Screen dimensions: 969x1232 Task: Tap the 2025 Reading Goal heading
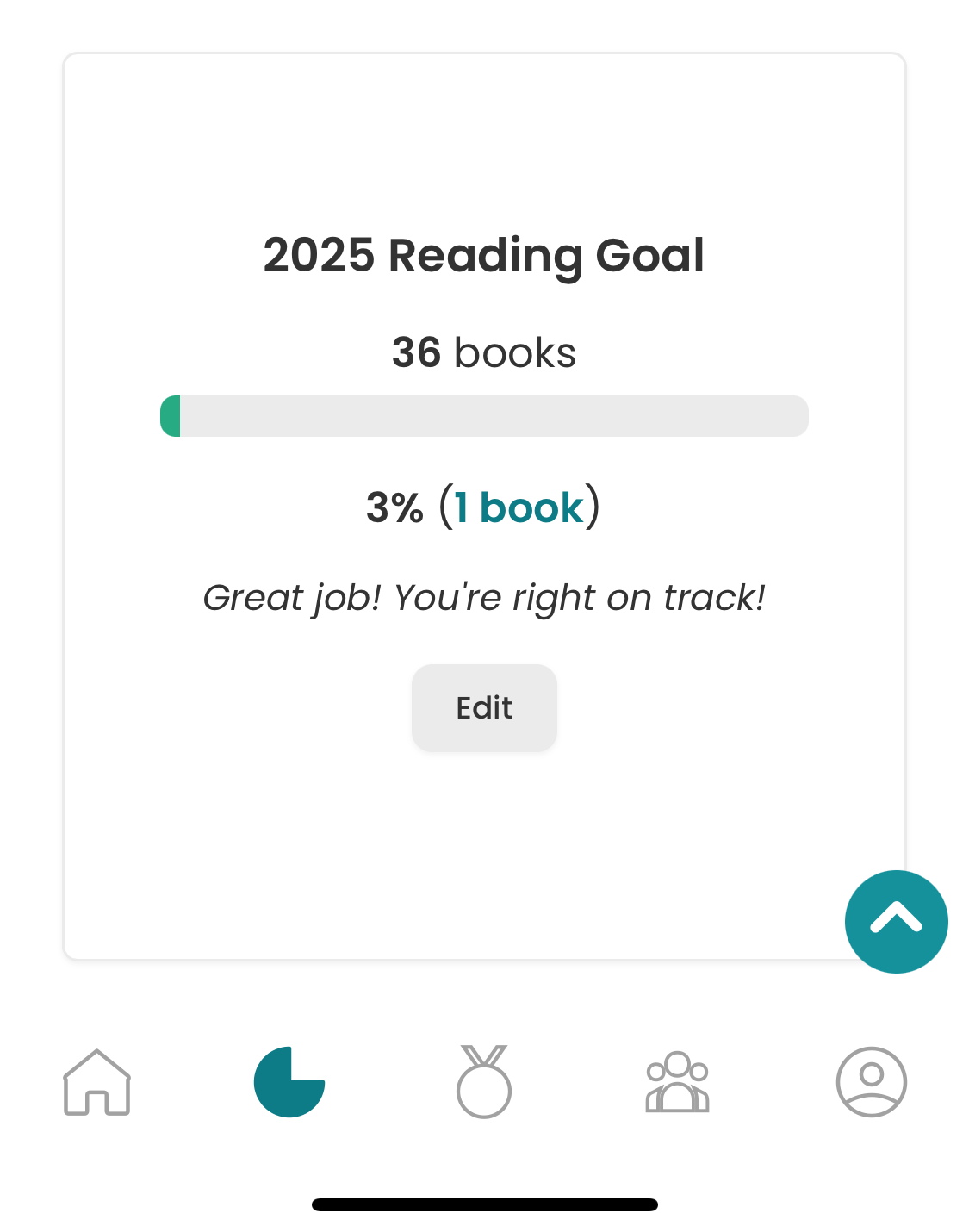484,255
